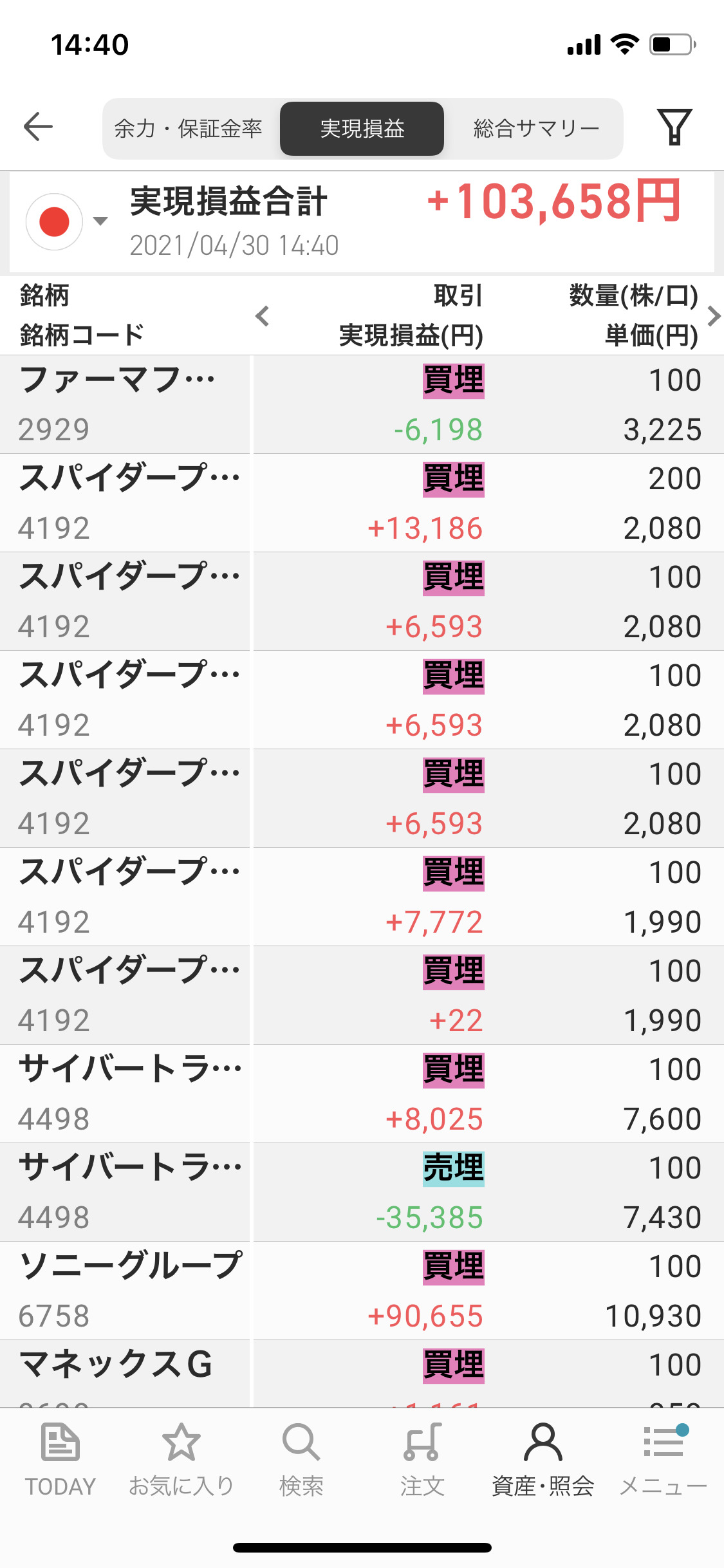Screen dimensions: 724x1568
Task: Open the 検索 search tab
Action: pyautogui.click(x=301, y=1460)
